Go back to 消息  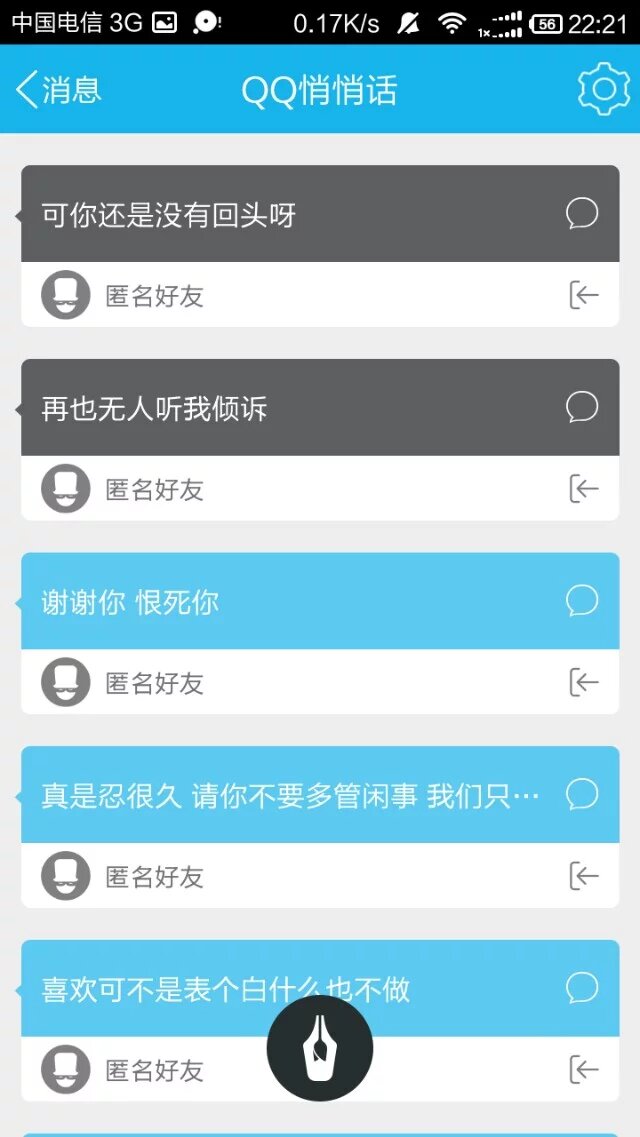(x=58, y=89)
